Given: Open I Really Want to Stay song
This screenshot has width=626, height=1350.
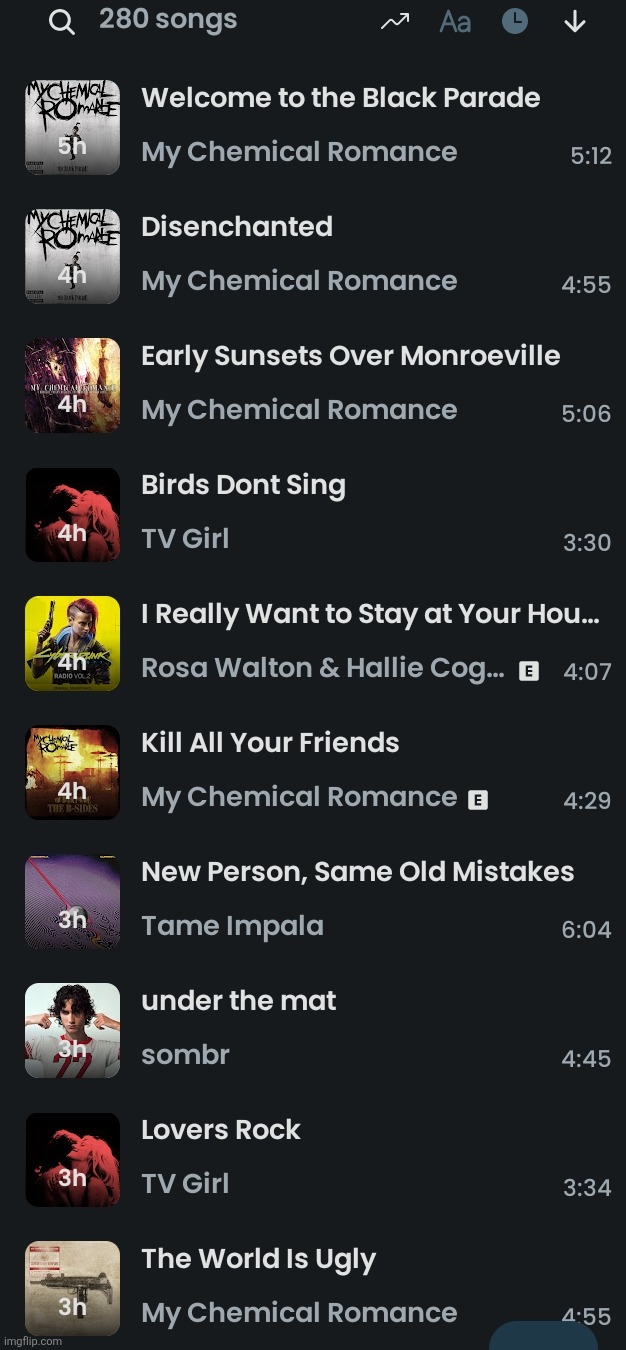Looking at the screenshot, I should [370, 614].
